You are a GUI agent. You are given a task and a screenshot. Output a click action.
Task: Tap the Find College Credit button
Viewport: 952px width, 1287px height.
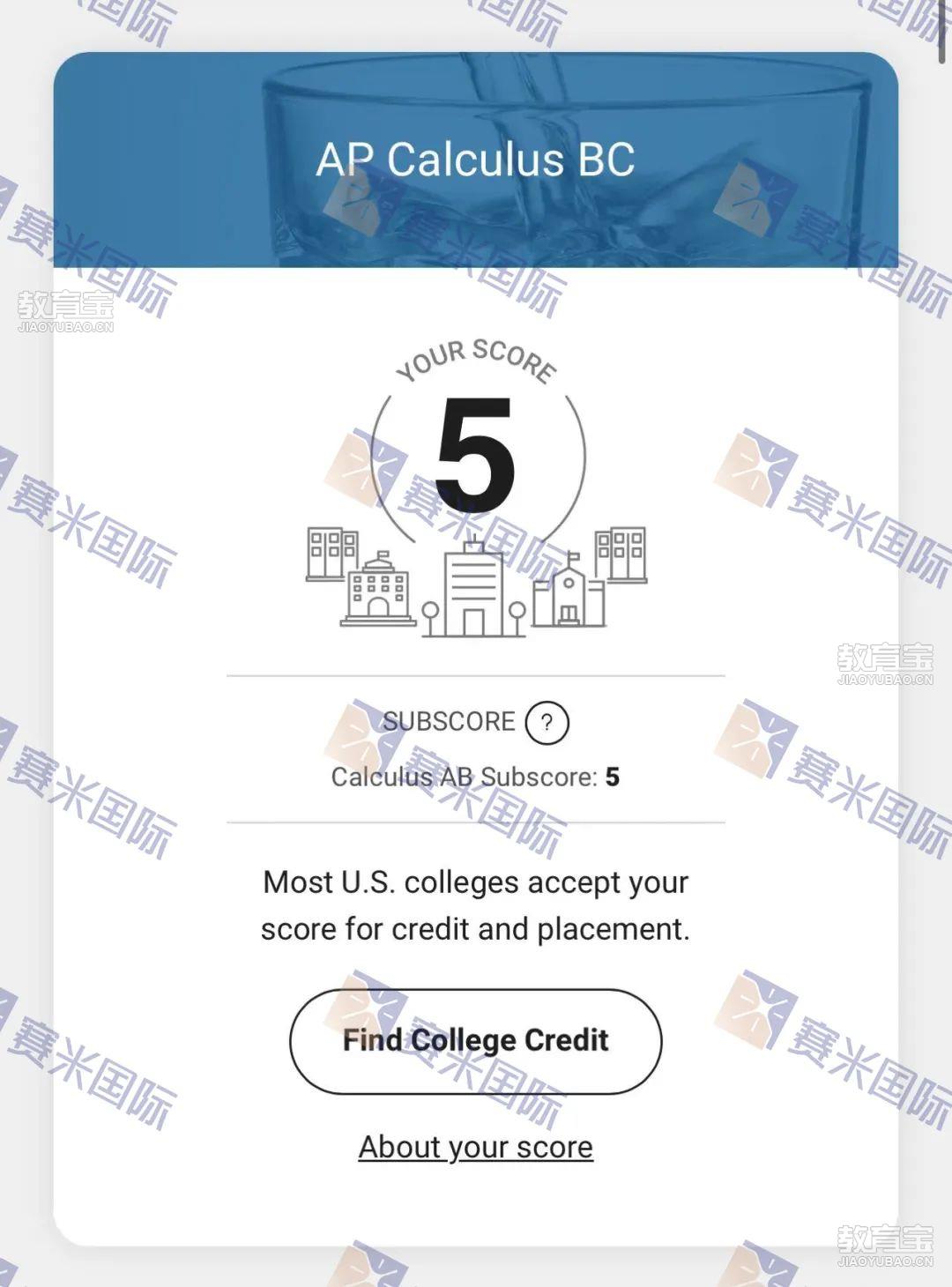tap(475, 1041)
